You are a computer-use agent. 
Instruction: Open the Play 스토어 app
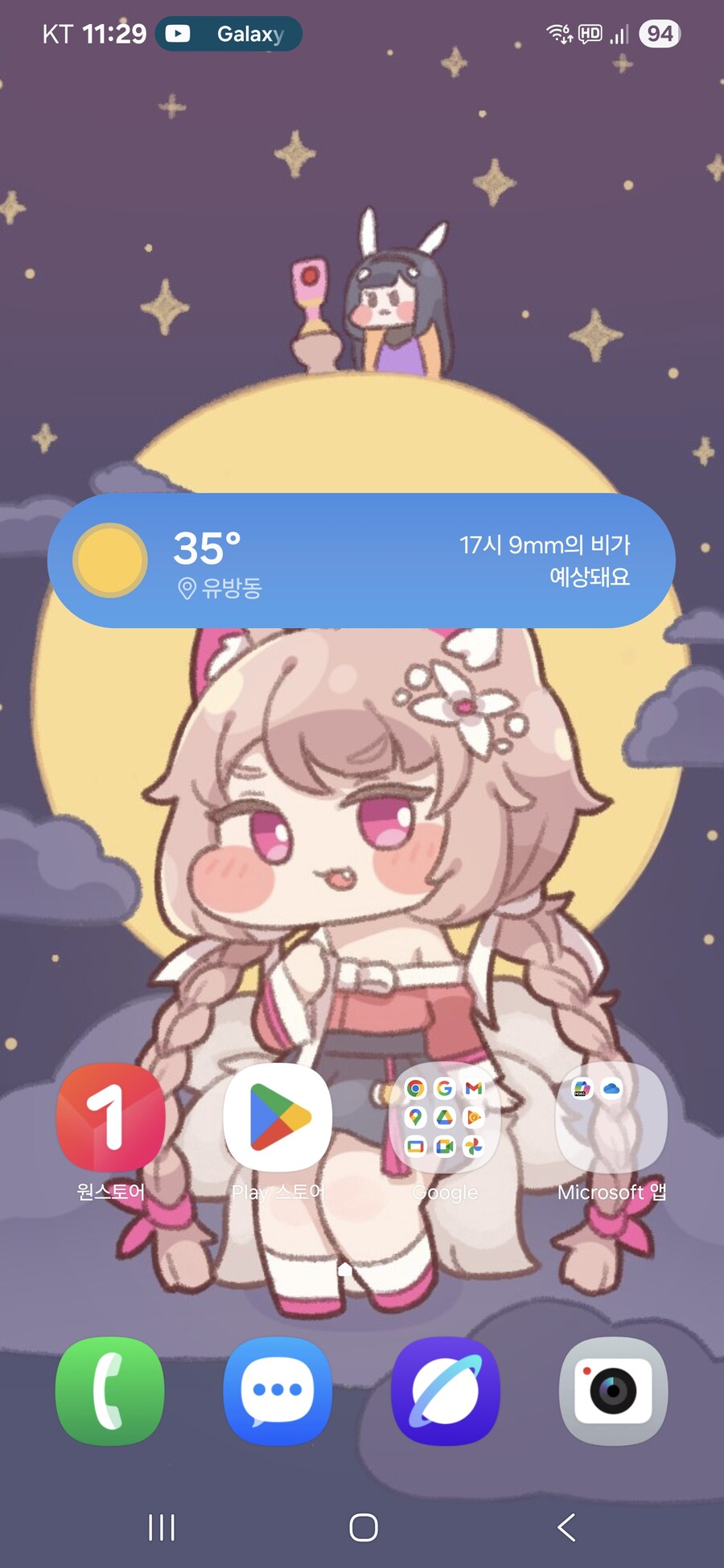pyautogui.click(x=278, y=1117)
